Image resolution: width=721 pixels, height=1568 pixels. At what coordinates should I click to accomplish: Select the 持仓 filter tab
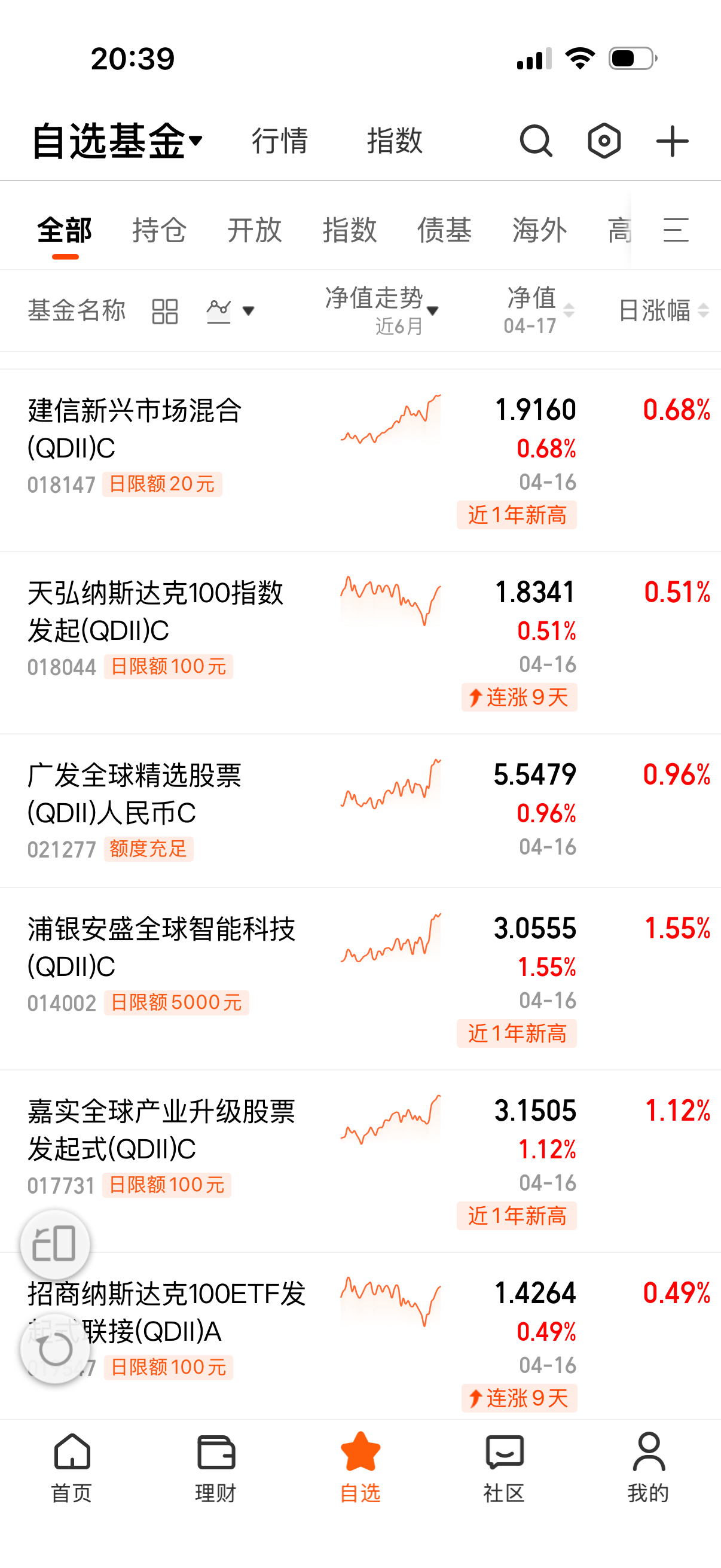tap(159, 231)
